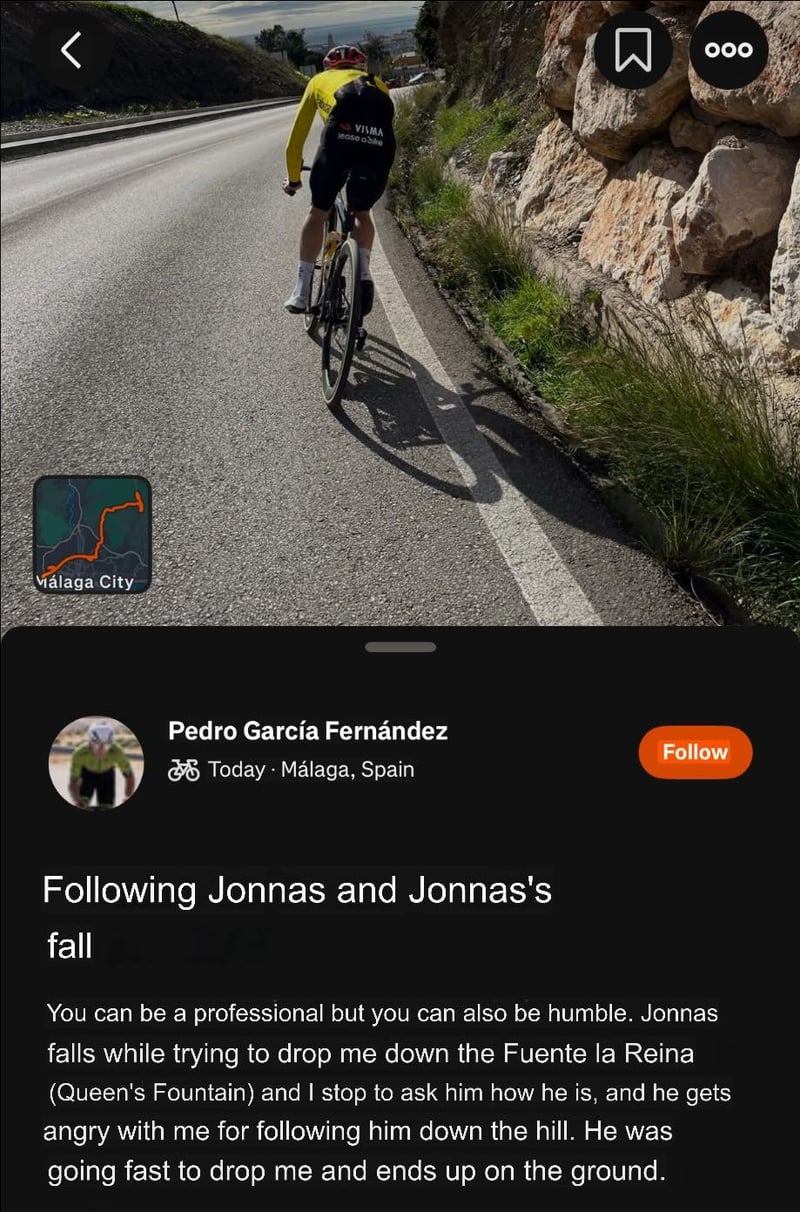Bookmark this activity
Viewport: 800px width, 1212px height.
click(x=632, y=50)
